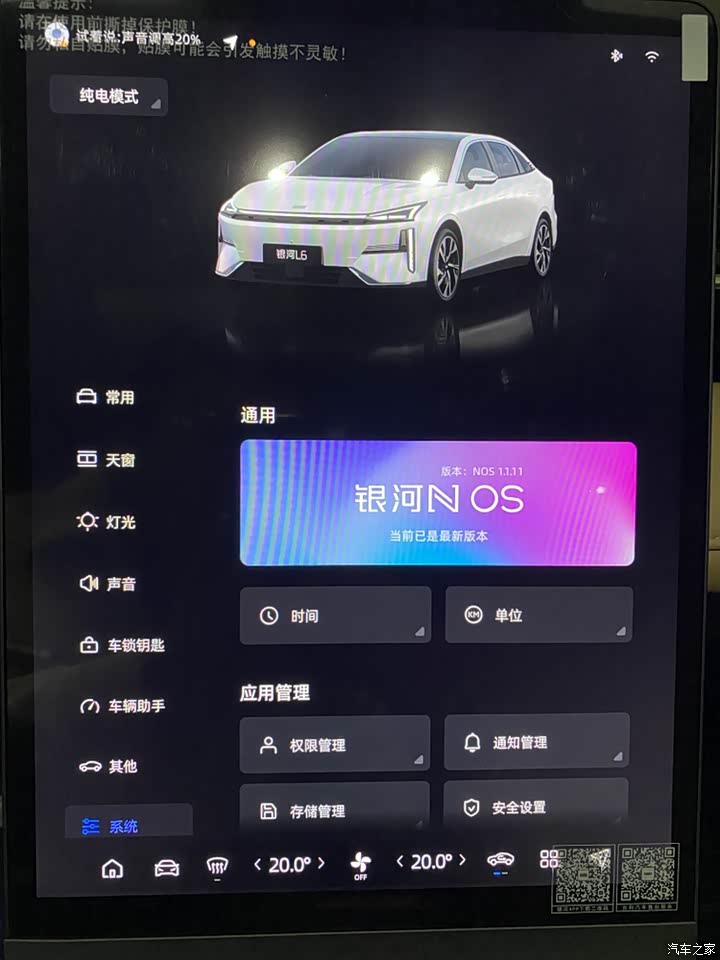This screenshot has width=720, height=960.
Task: Switch to the 天窗 settings
Action: click(106, 460)
